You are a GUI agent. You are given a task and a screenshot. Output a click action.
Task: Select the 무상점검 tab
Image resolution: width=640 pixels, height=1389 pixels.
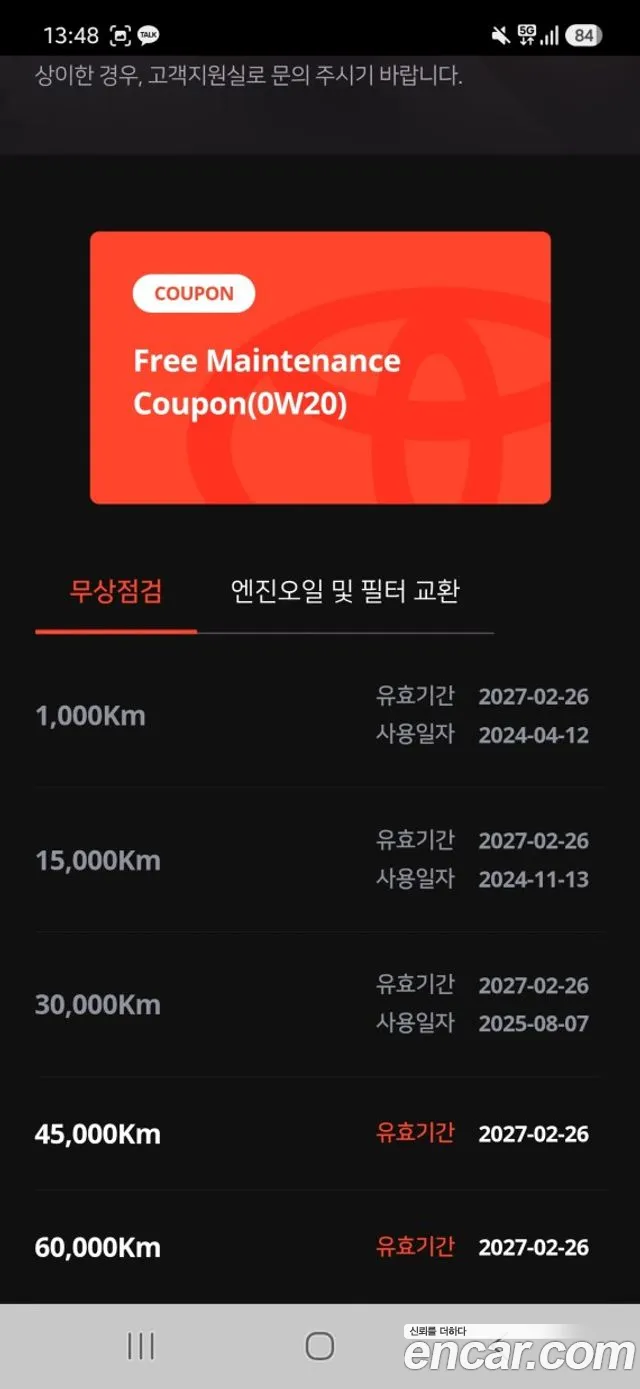(116, 591)
